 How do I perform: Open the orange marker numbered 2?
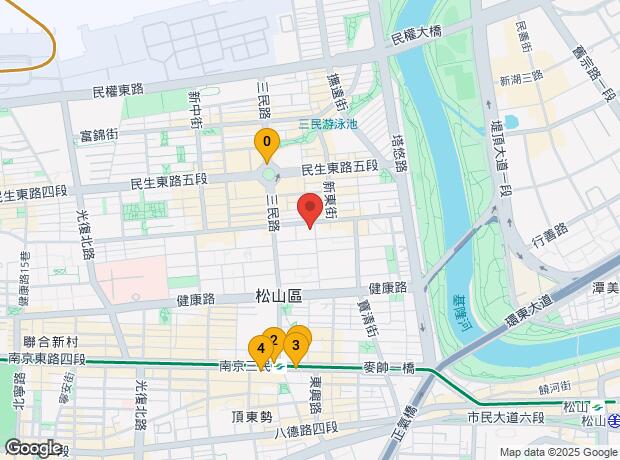[x=273, y=338]
